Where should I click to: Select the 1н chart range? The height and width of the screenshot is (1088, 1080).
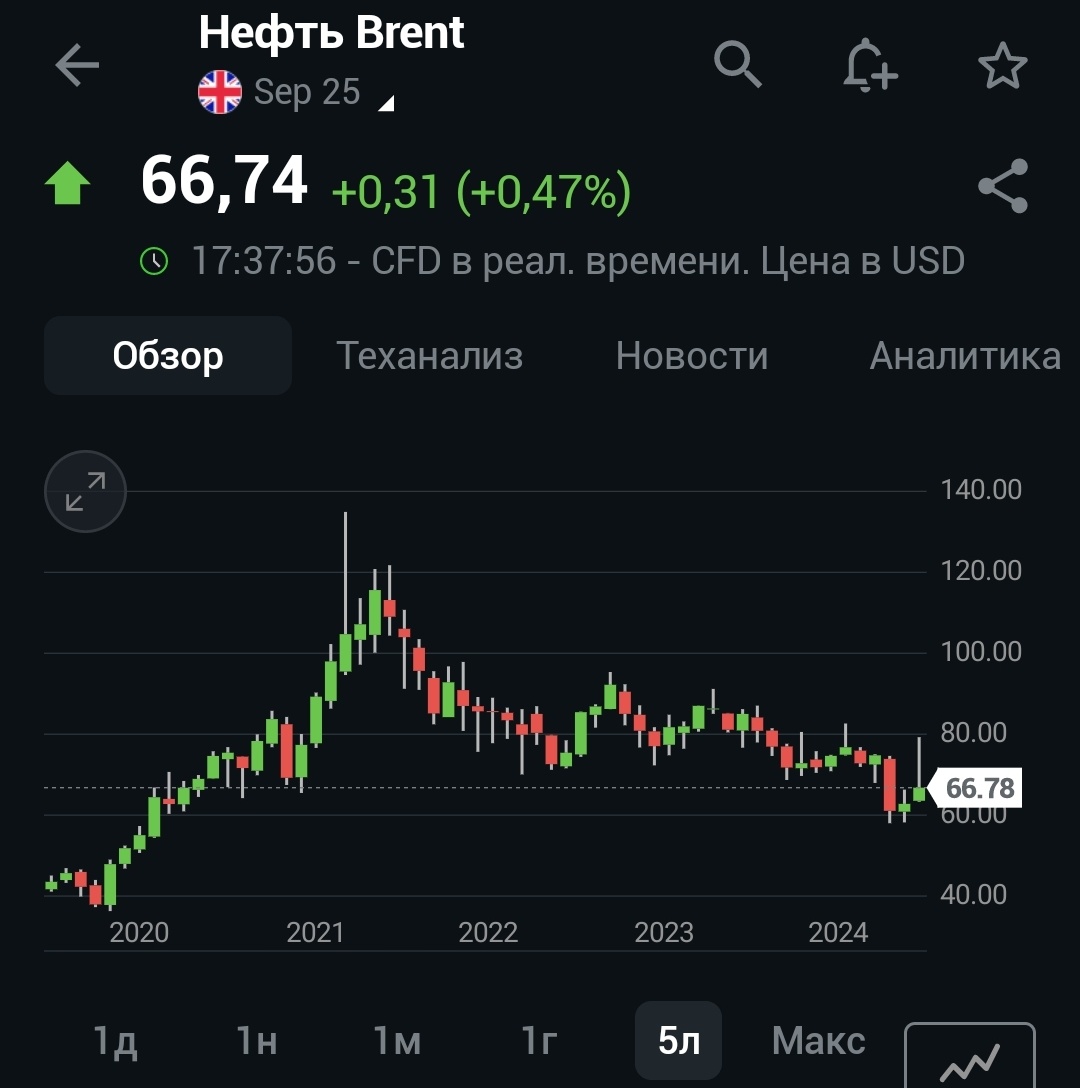pos(257,1040)
